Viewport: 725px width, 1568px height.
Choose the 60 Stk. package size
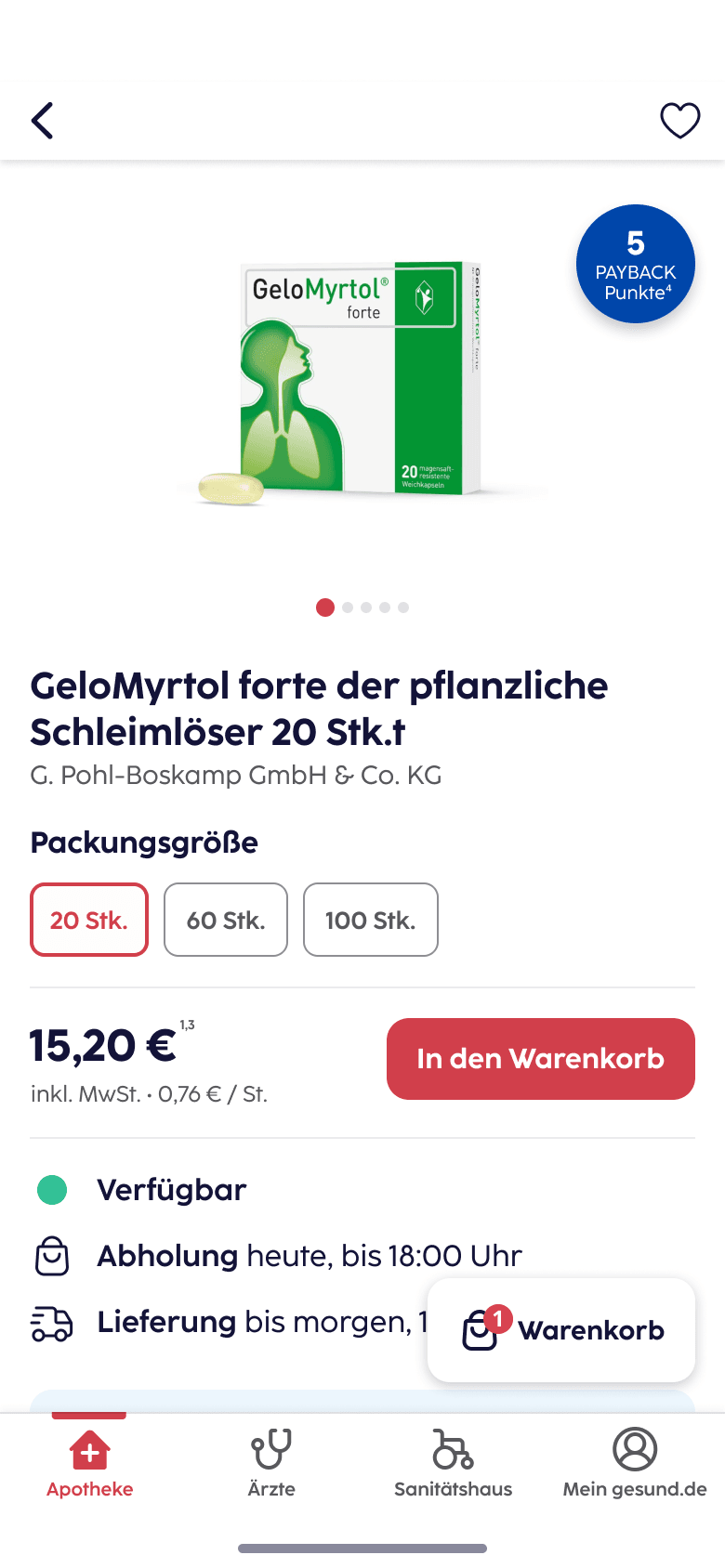point(226,920)
